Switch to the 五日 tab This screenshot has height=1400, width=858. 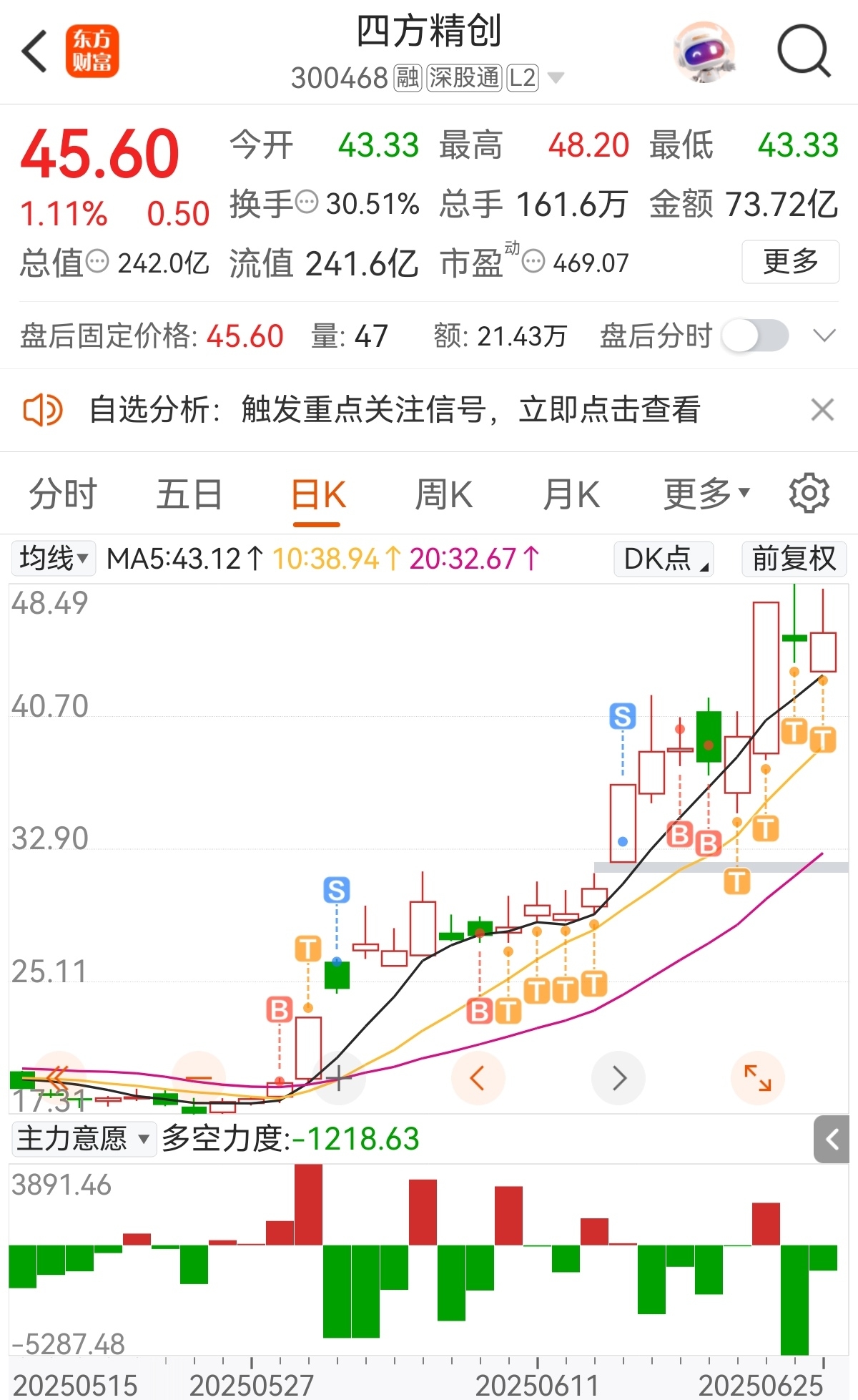pos(189,494)
